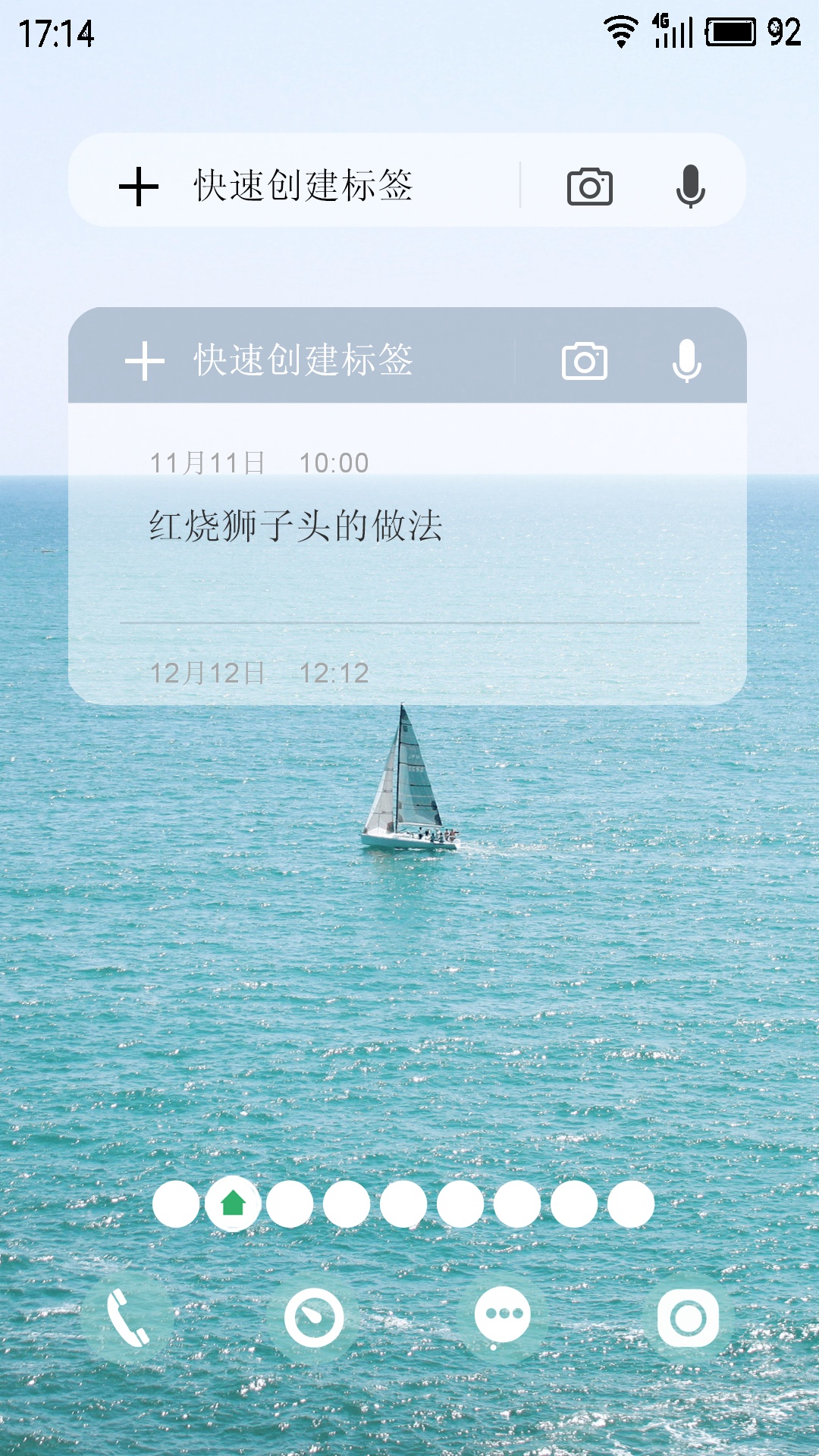Tap the plus icon in the gray notes widget
This screenshot has height=1456, width=819.
(x=145, y=360)
